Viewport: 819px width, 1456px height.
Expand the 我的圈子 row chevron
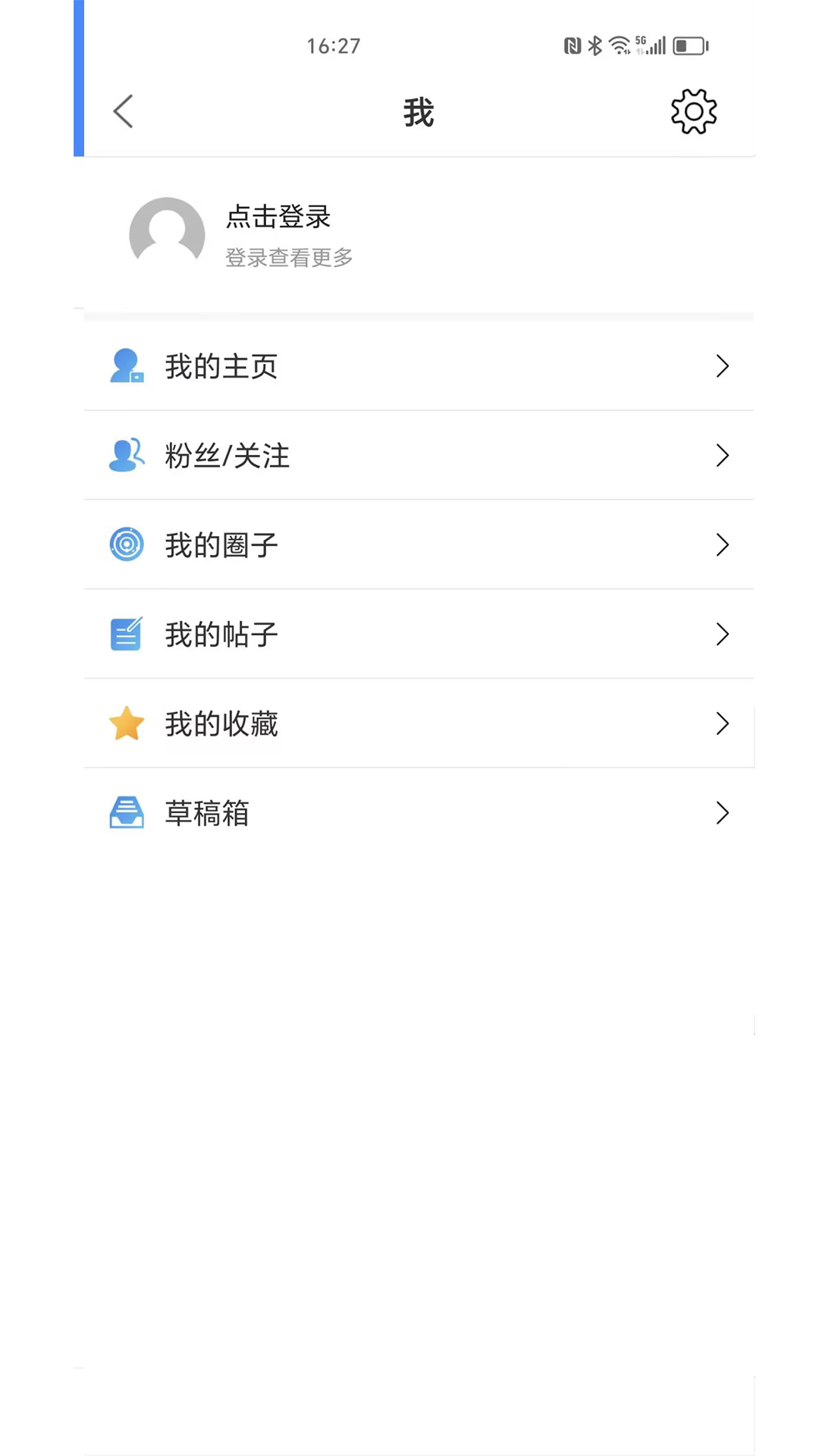[721, 544]
